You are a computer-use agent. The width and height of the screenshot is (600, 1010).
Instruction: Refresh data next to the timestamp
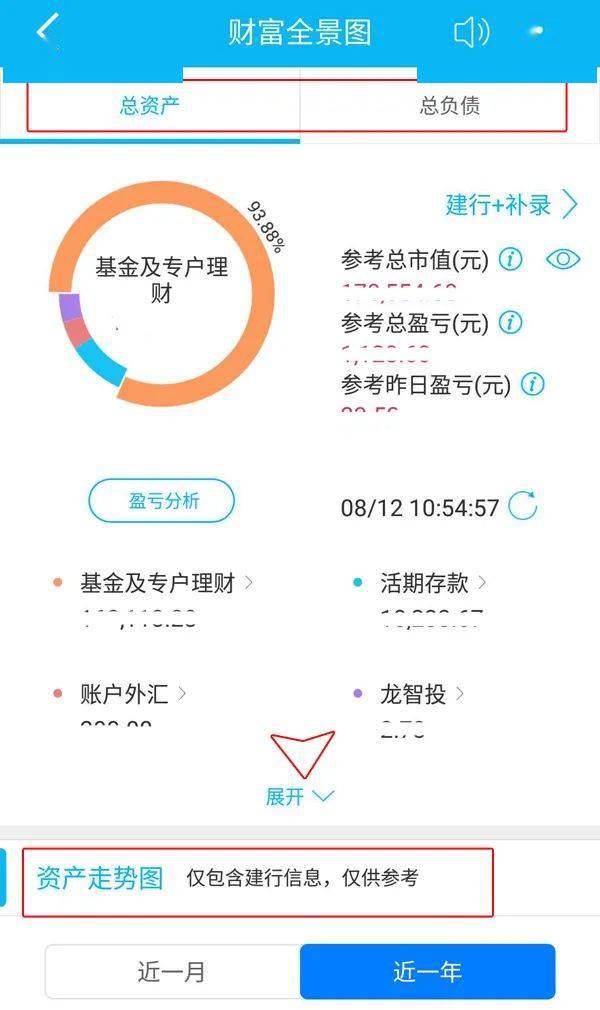coord(523,507)
